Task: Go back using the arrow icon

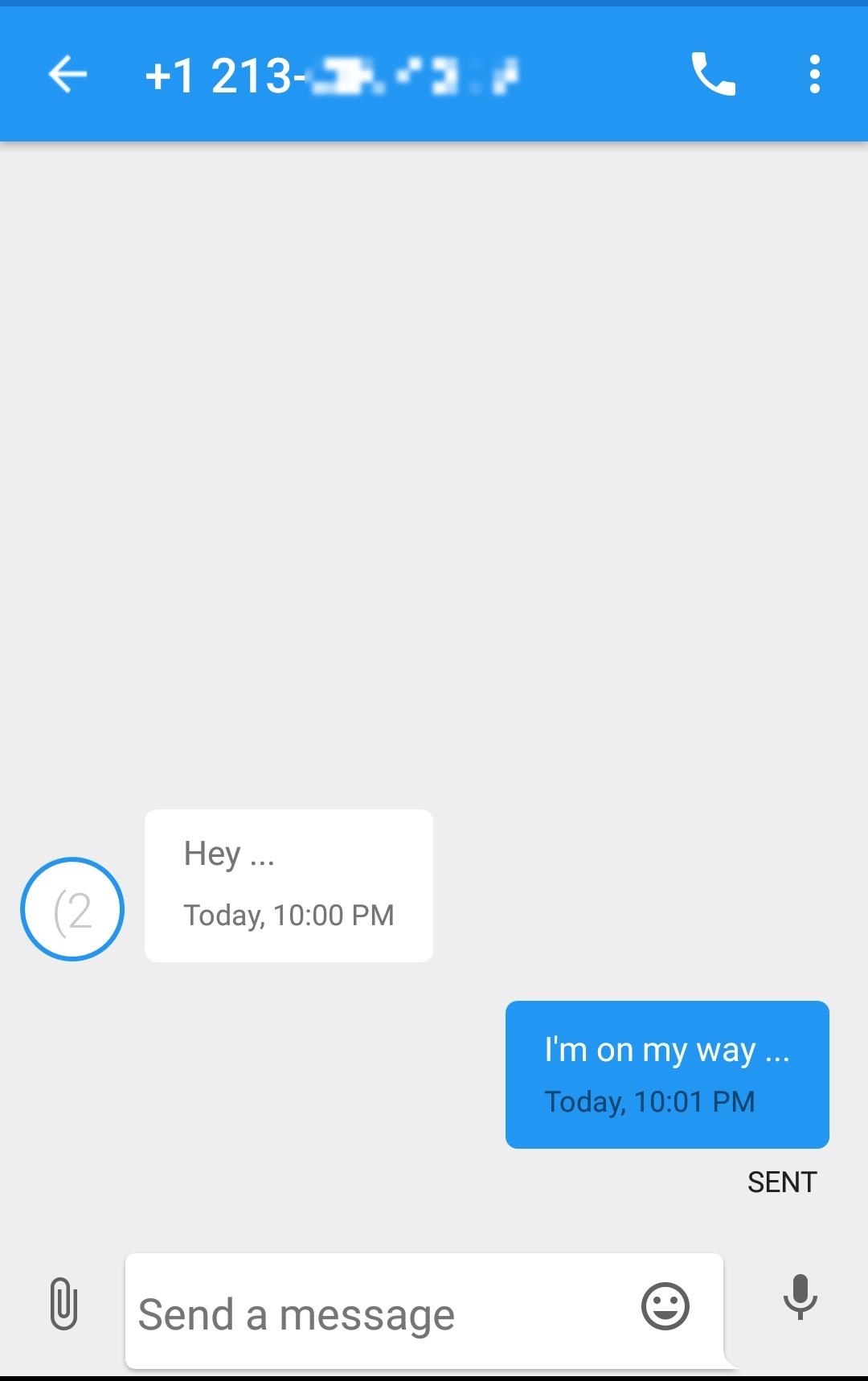Action: (x=68, y=75)
